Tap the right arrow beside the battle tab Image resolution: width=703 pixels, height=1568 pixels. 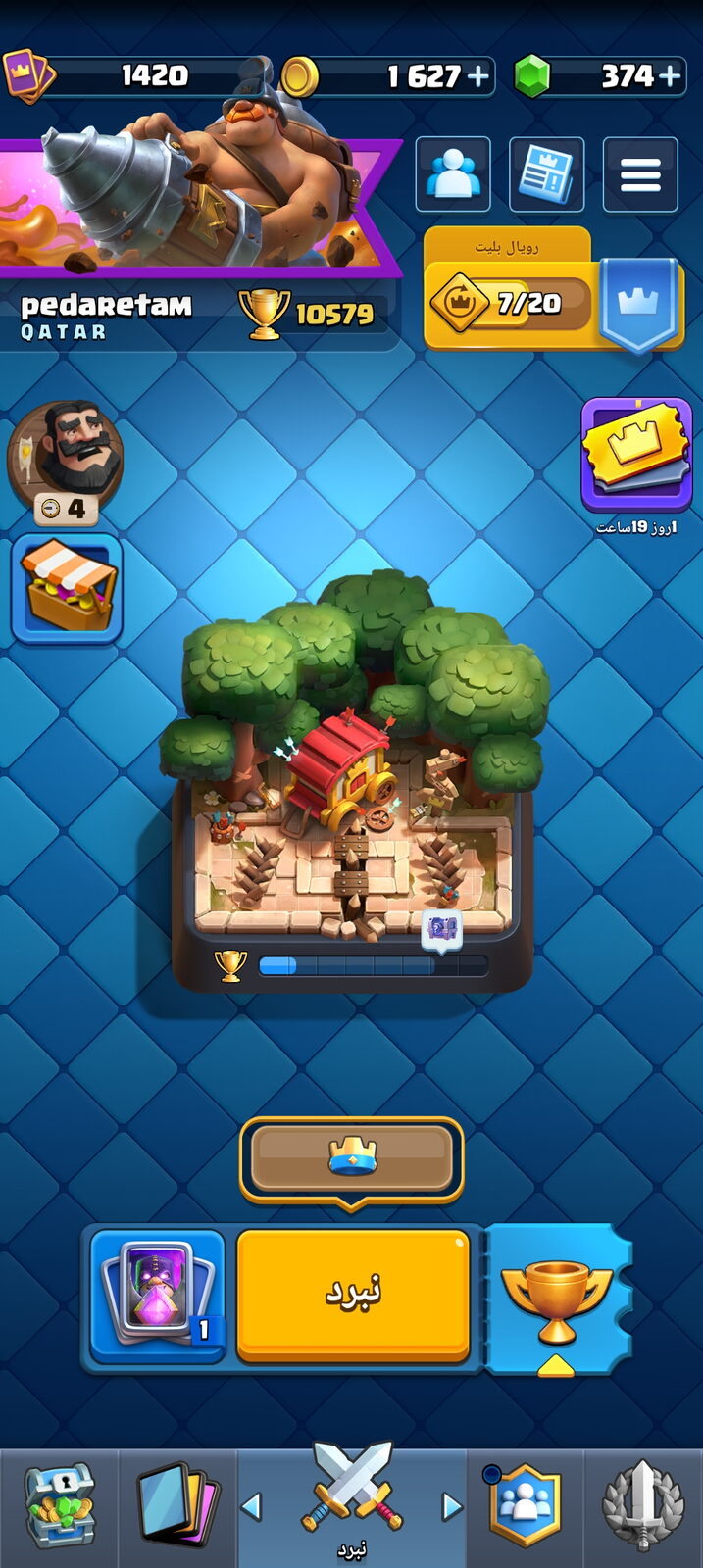pyautogui.click(x=452, y=1506)
